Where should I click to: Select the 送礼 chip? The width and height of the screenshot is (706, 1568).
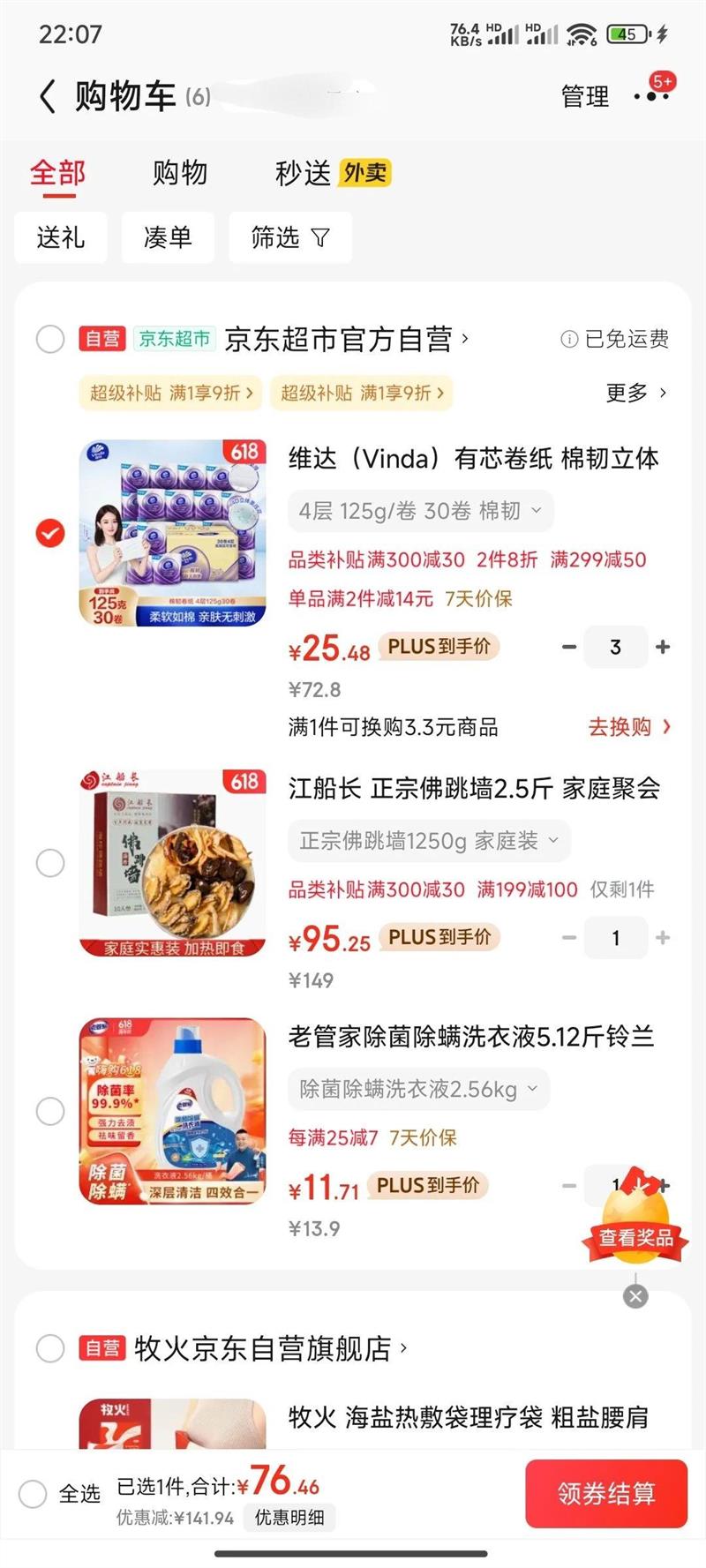pos(61,237)
